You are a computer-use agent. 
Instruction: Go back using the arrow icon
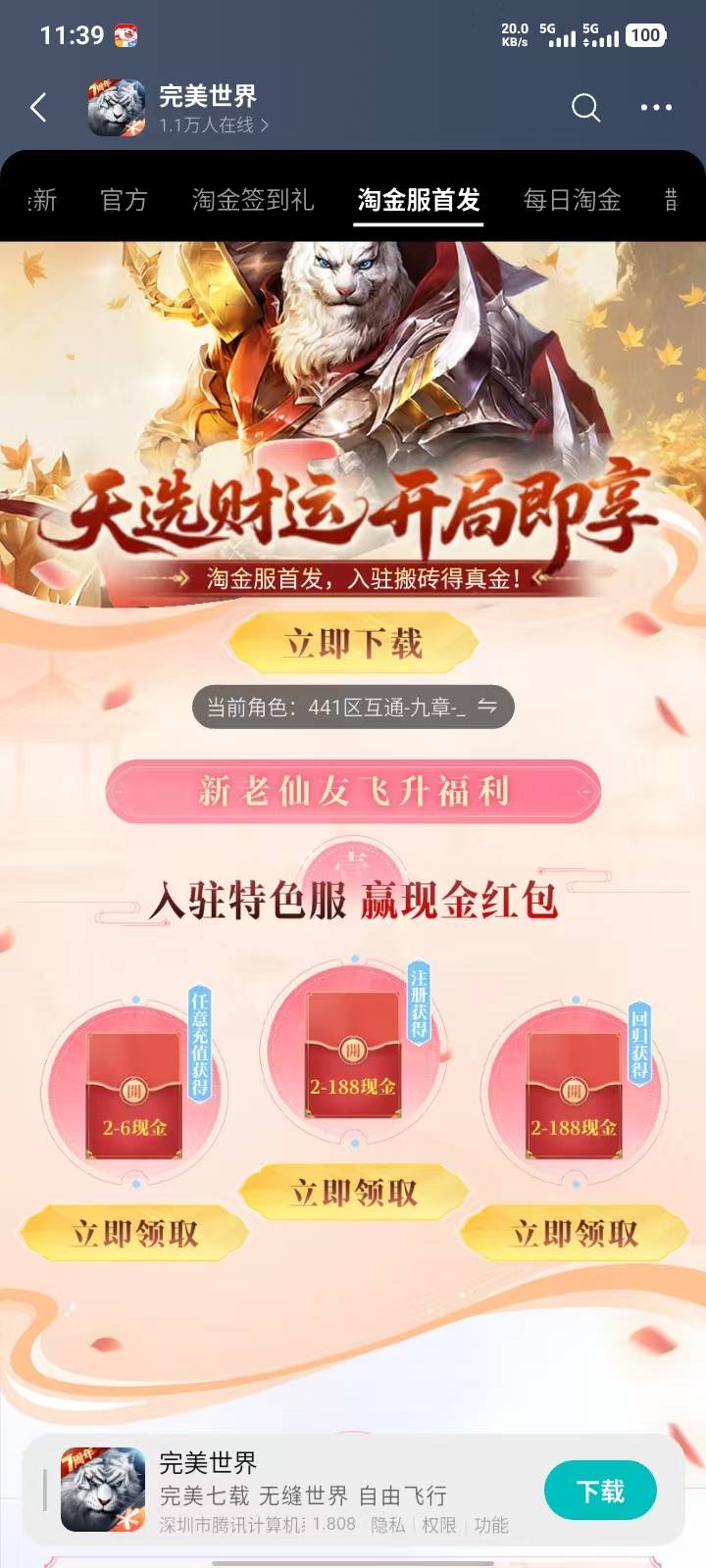click(x=39, y=107)
